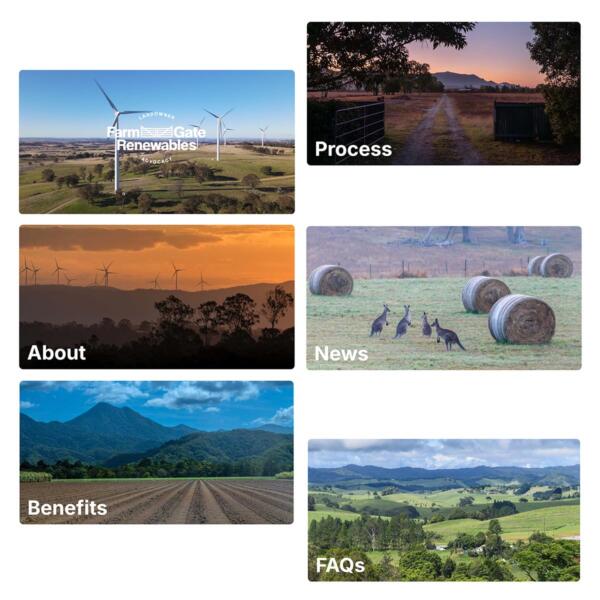This screenshot has width=600, height=600.
Task: Open the Process tile
Action: (443, 94)
